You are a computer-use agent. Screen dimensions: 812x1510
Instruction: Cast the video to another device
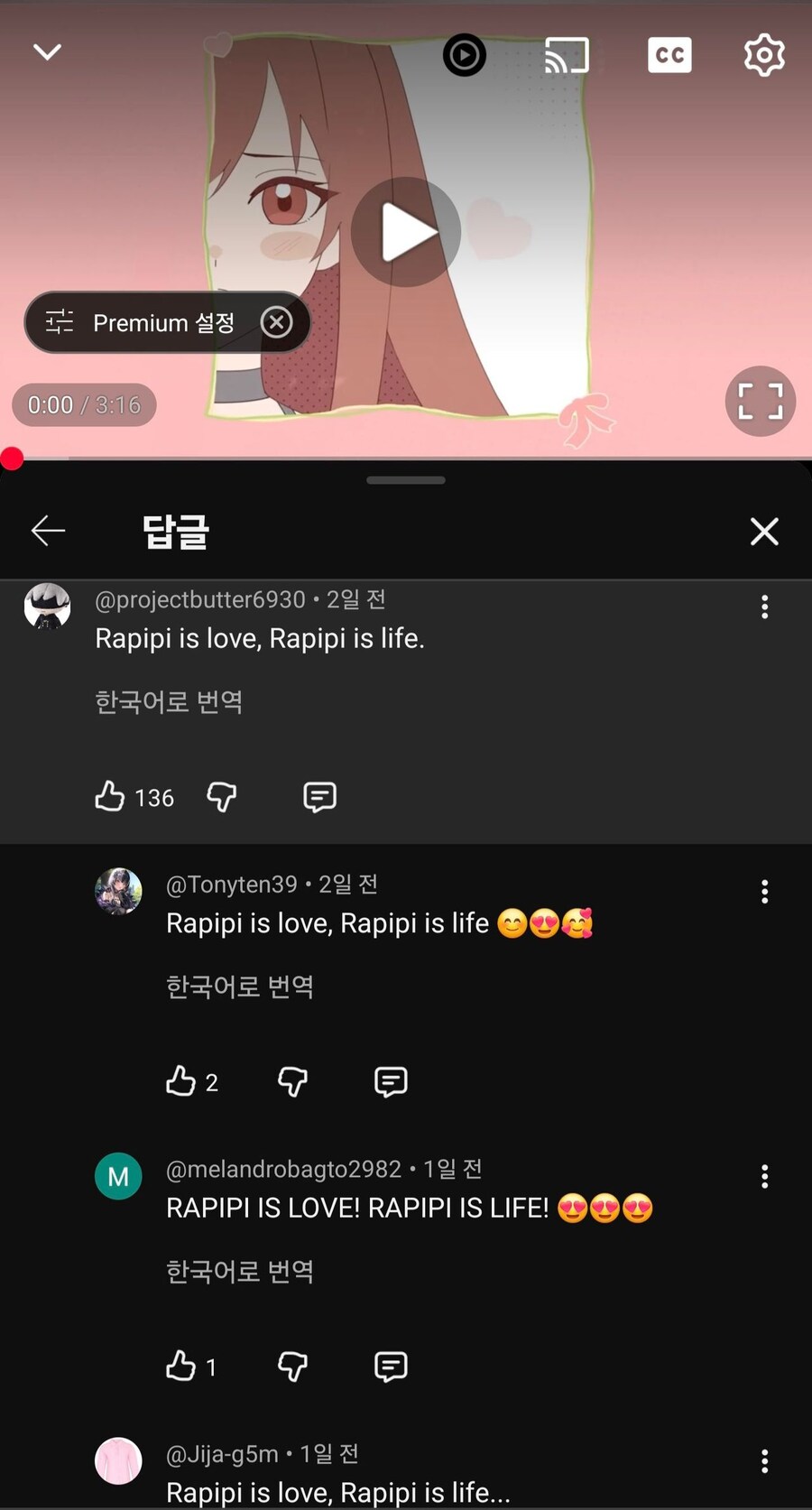click(567, 55)
